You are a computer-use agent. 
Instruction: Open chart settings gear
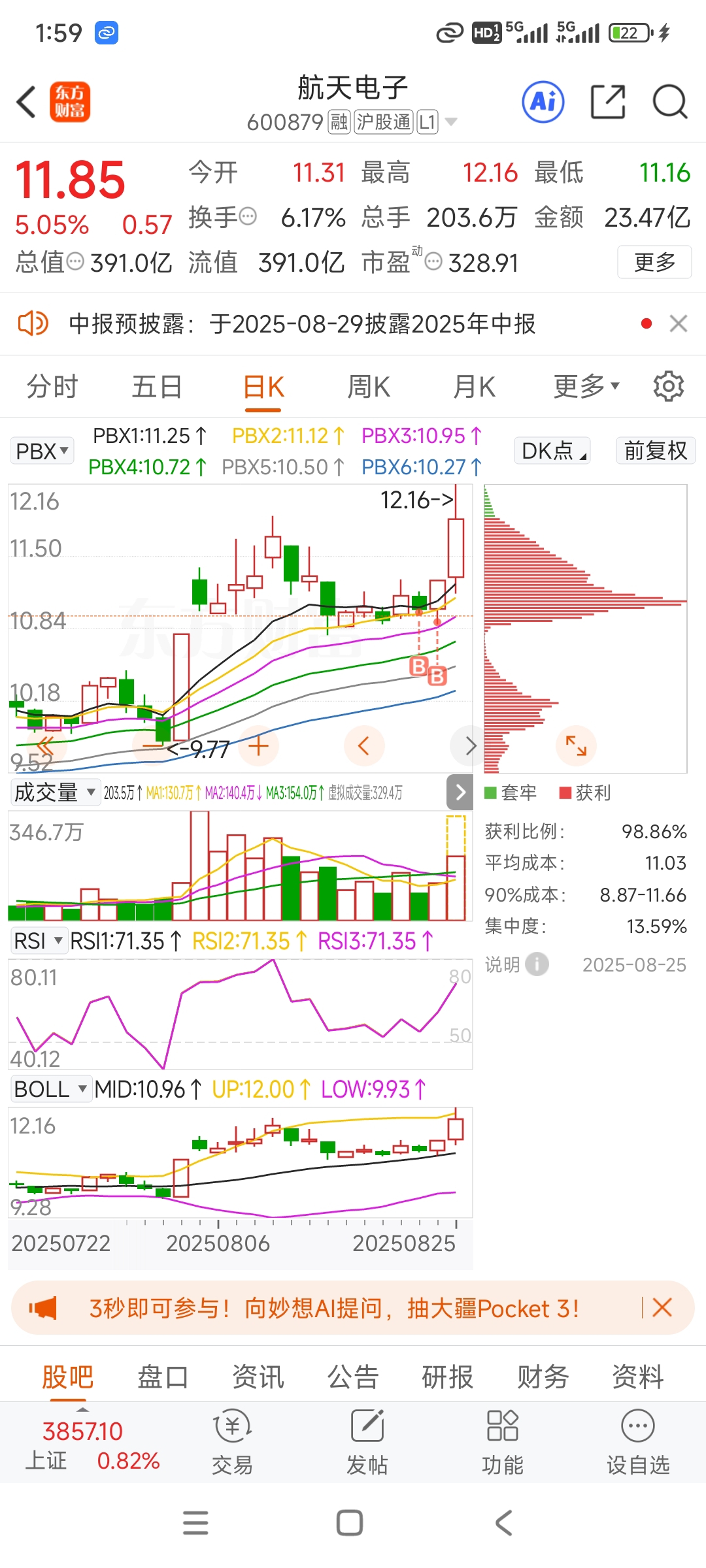[x=668, y=386]
